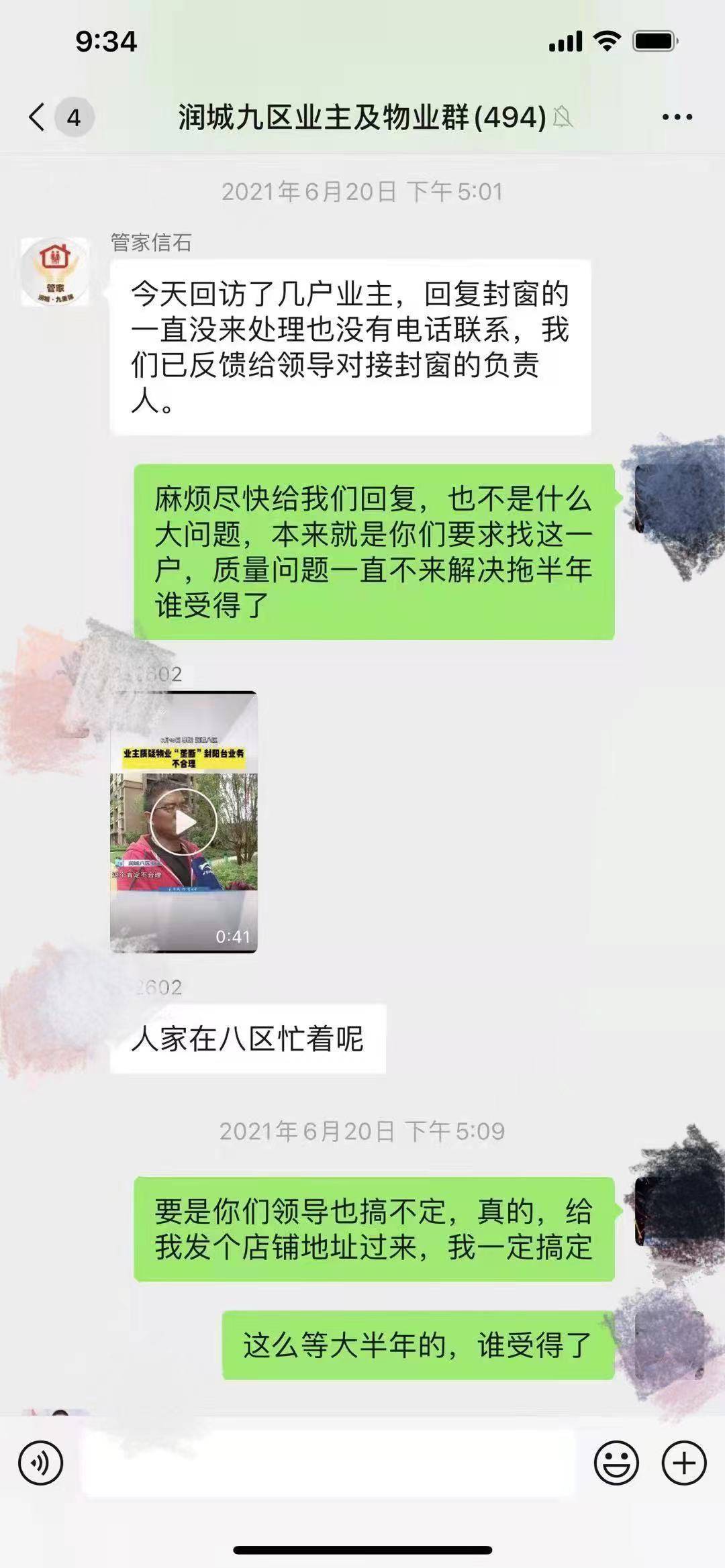Screen dimensions: 725x1568
Task: Play the 0:41 video message
Action: click(x=183, y=821)
